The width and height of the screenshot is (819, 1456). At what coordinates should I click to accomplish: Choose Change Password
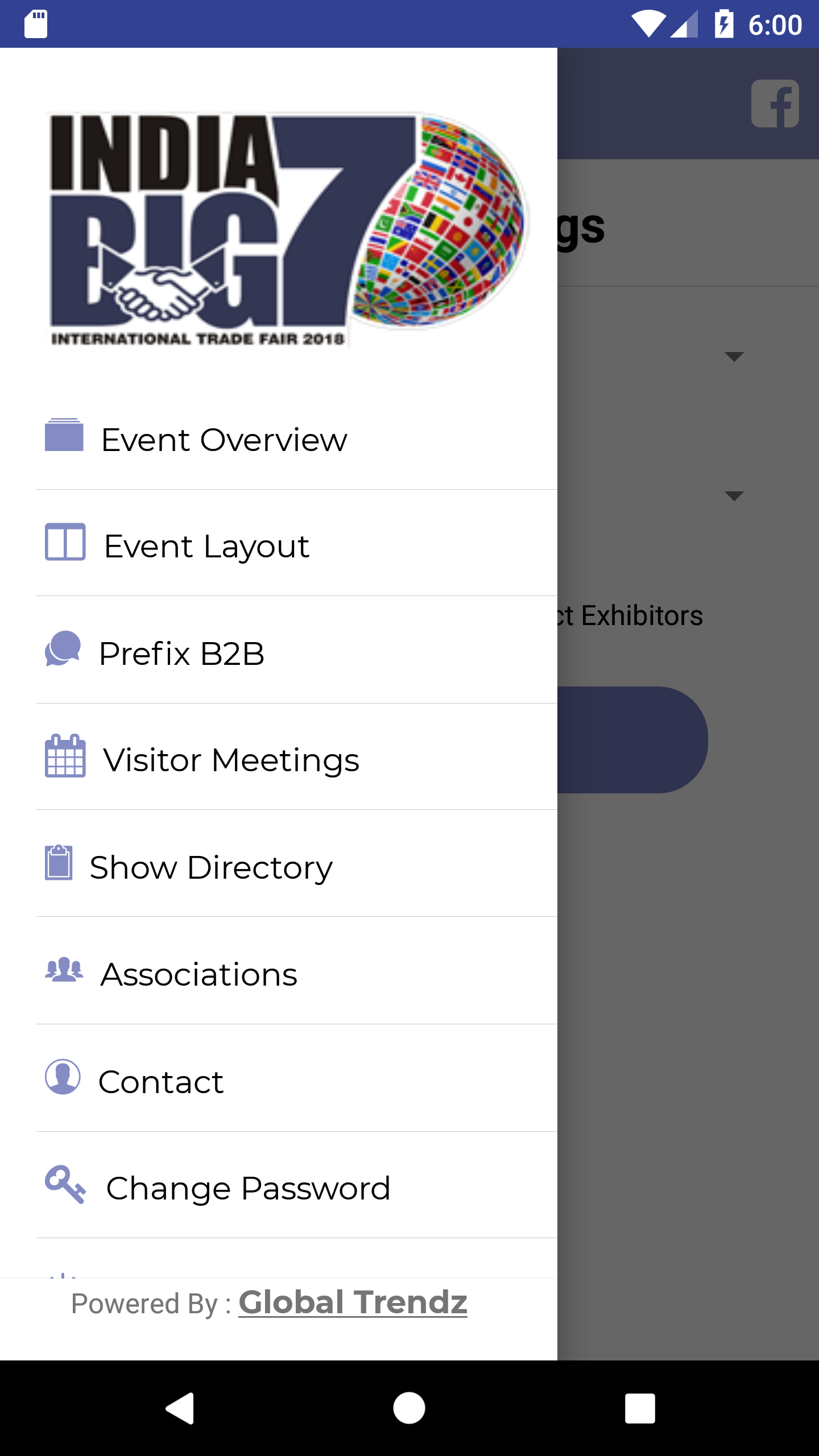248,1188
